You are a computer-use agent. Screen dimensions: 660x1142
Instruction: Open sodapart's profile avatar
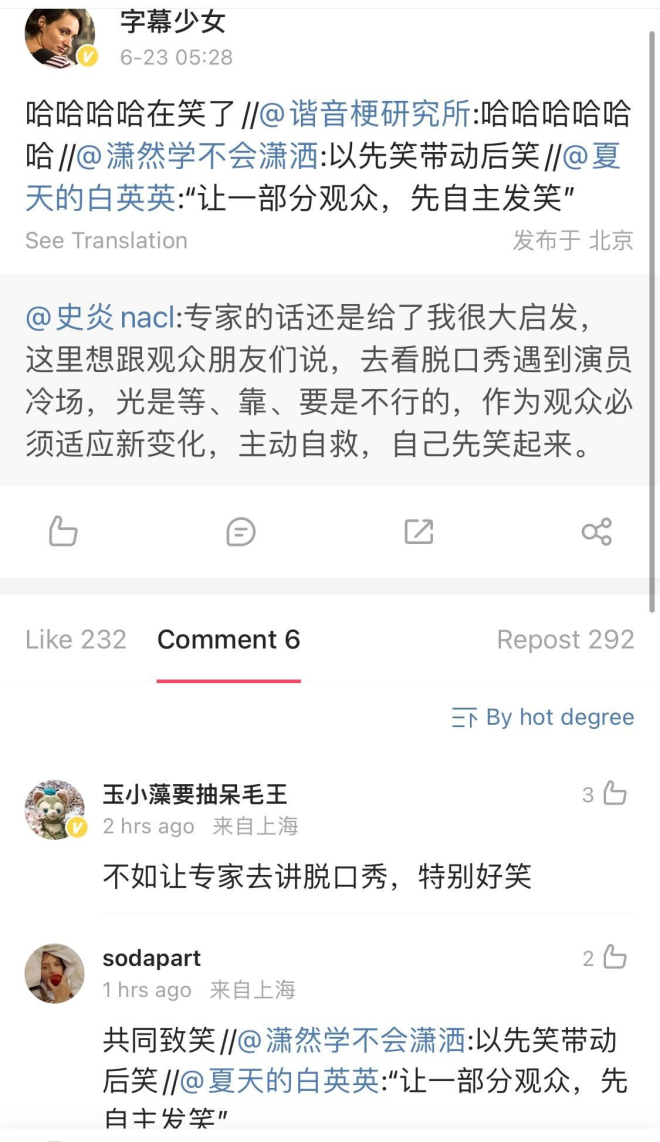55,973
